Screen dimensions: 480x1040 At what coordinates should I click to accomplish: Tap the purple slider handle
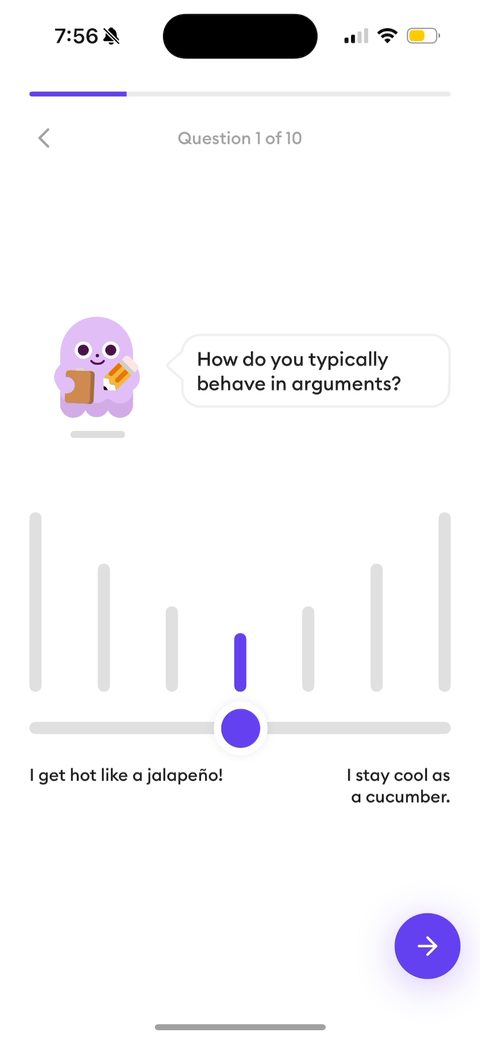pyautogui.click(x=240, y=728)
